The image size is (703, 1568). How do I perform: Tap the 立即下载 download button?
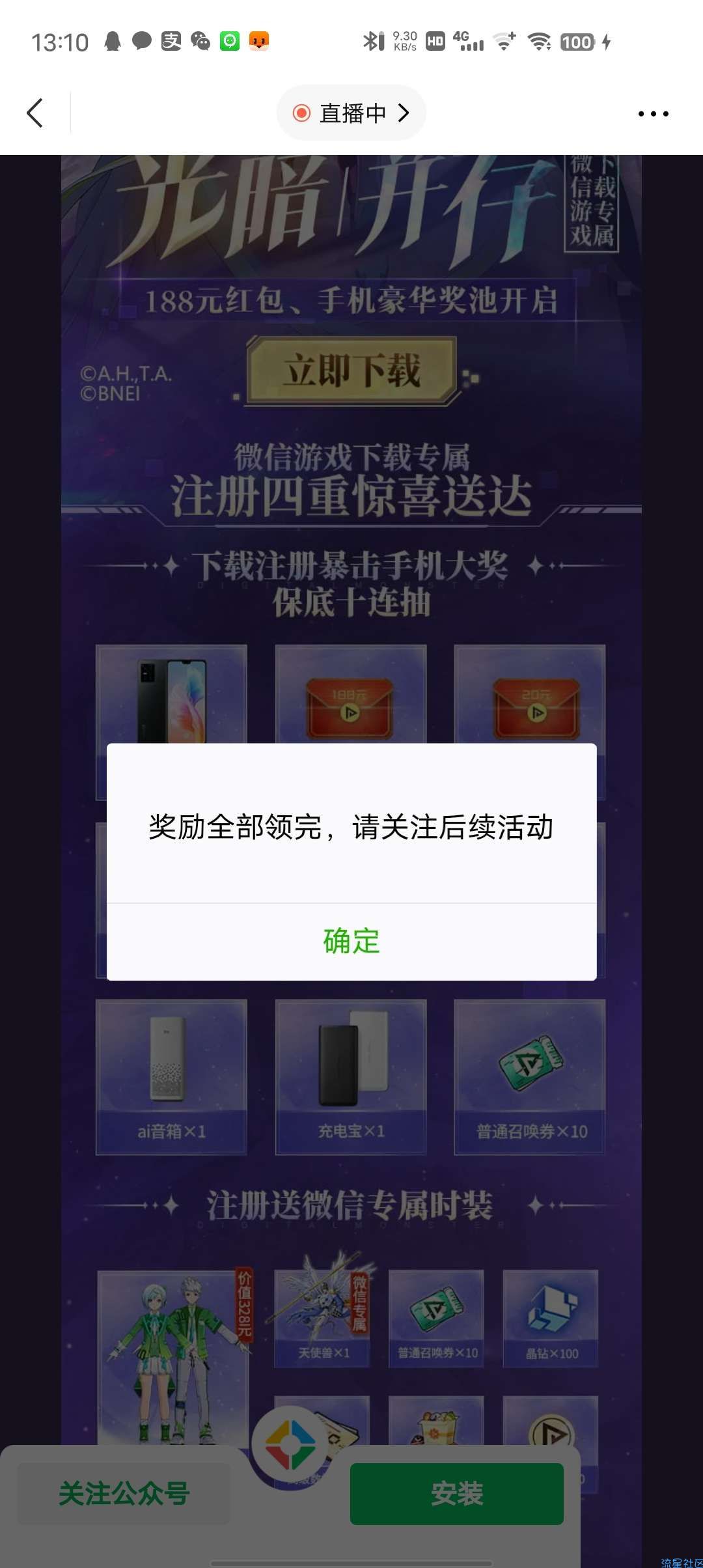tap(351, 371)
